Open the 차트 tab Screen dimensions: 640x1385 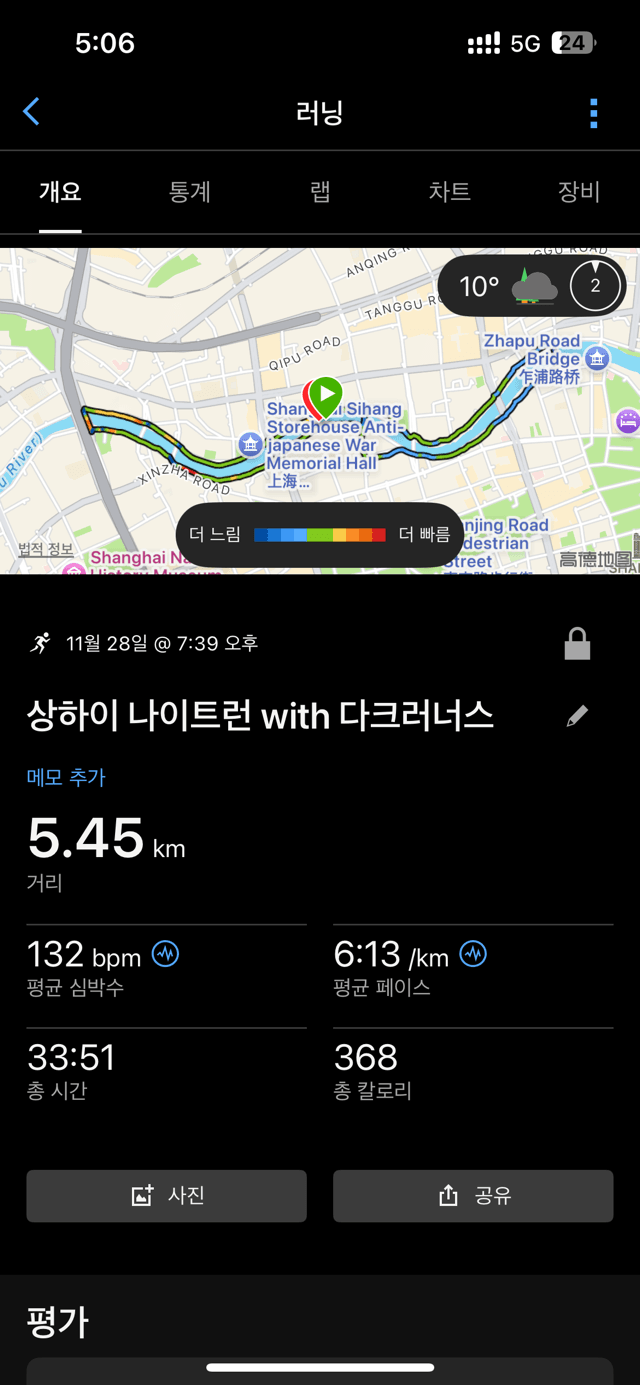(449, 192)
